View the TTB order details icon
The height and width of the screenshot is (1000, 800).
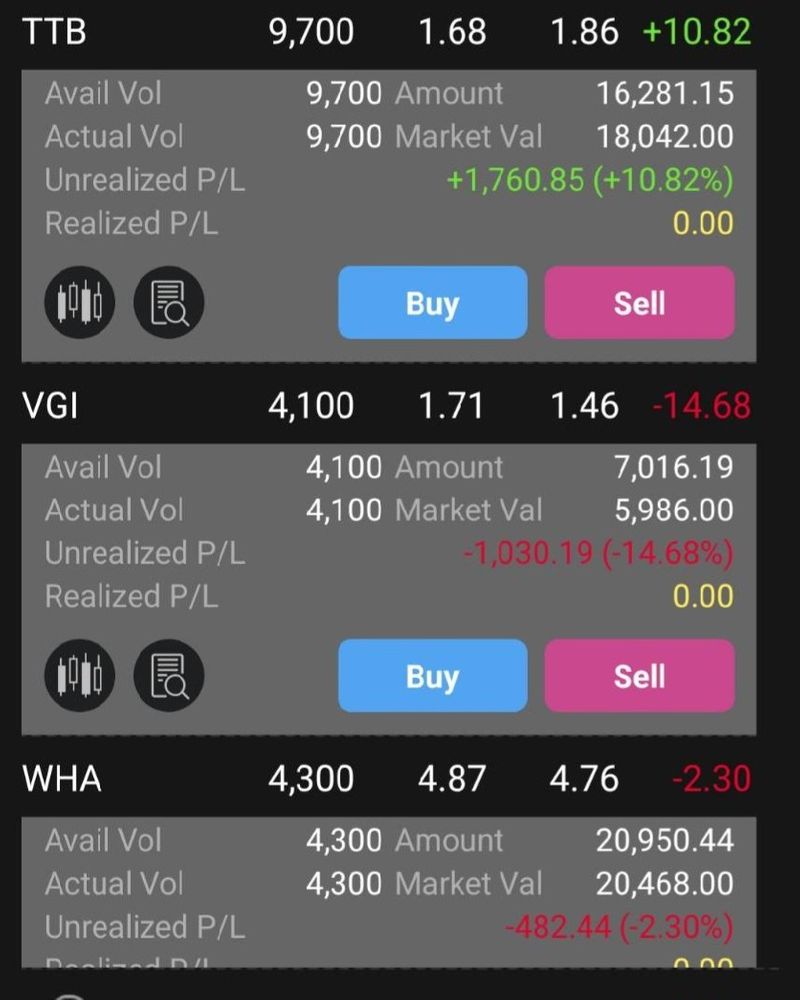[168, 303]
